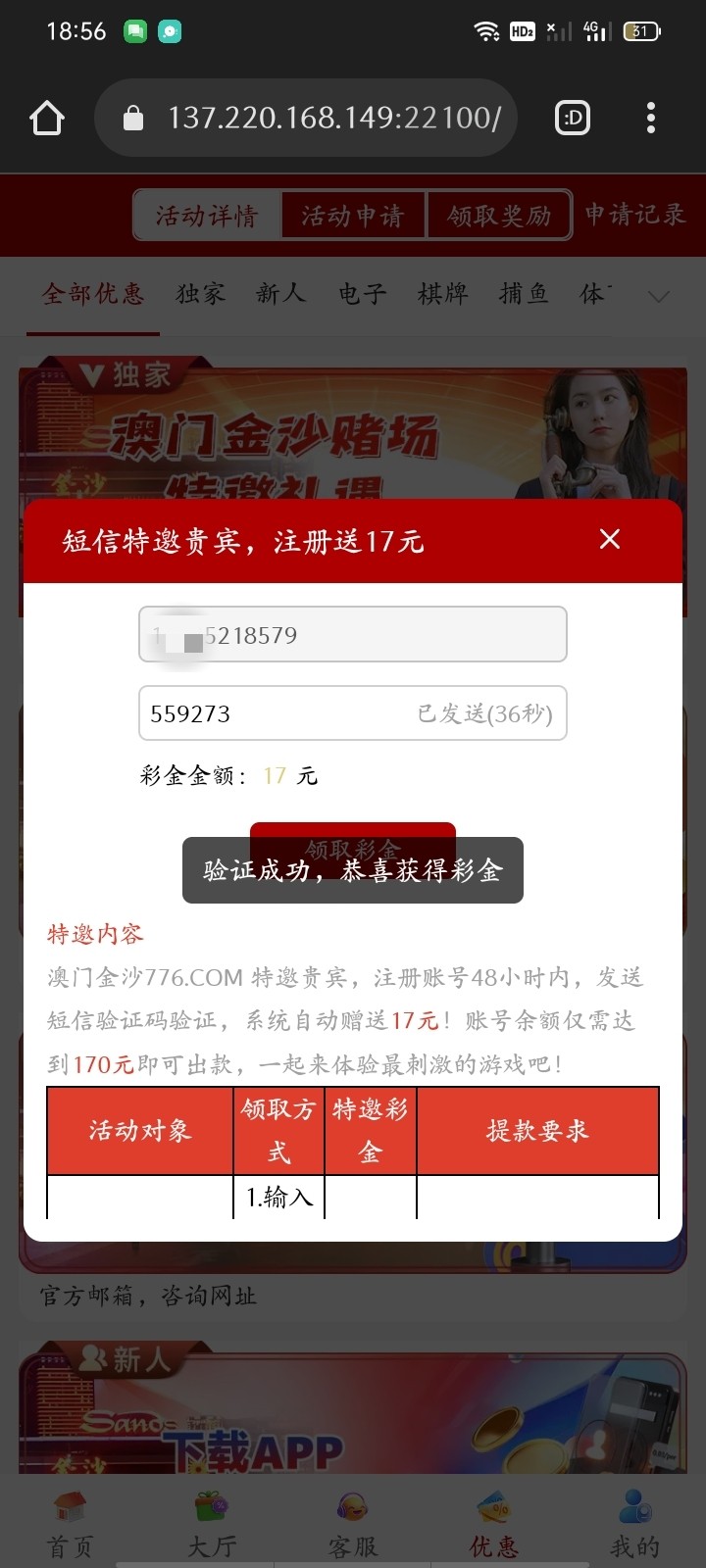Select the 新人 category
The width and height of the screenshot is (706, 1568).
point(281,294)
